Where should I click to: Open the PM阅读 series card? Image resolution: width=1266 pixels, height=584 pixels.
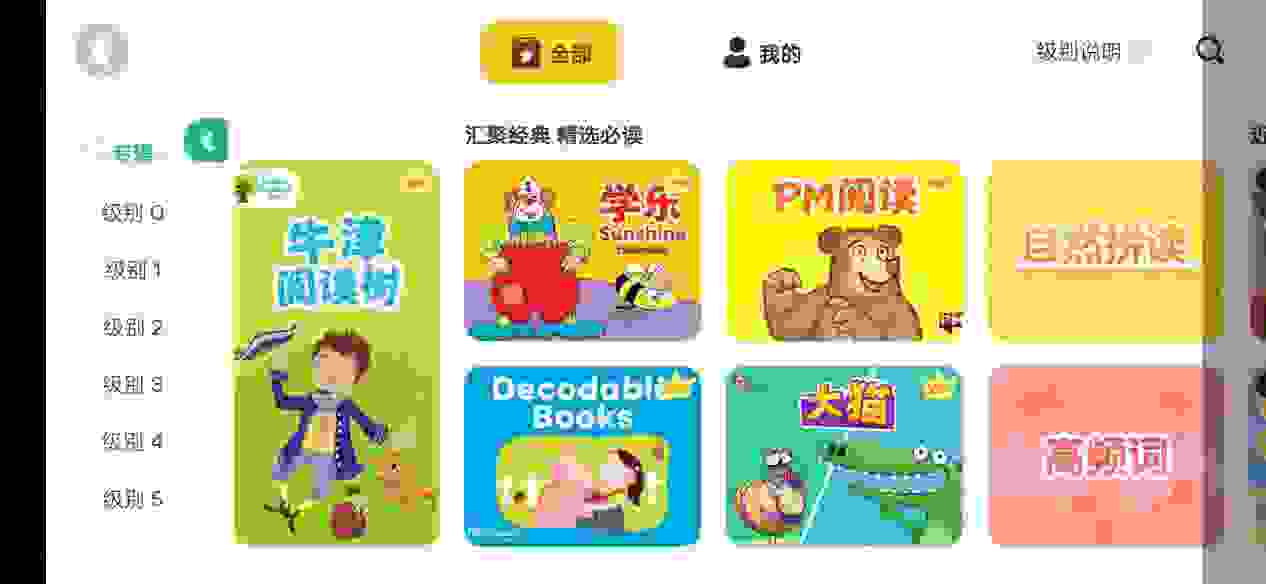[845, 251]
